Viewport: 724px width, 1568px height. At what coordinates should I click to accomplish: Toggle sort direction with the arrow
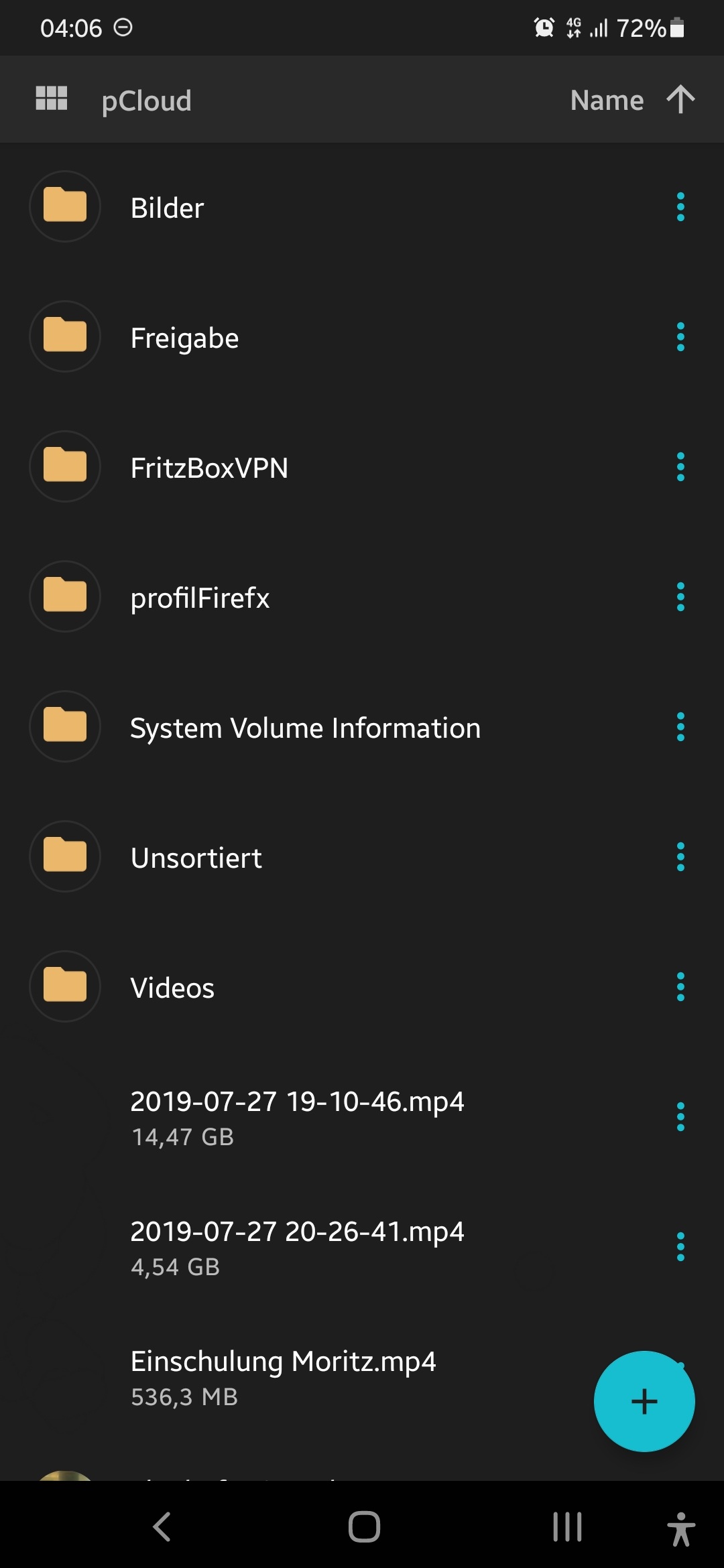tap(680, 99)
